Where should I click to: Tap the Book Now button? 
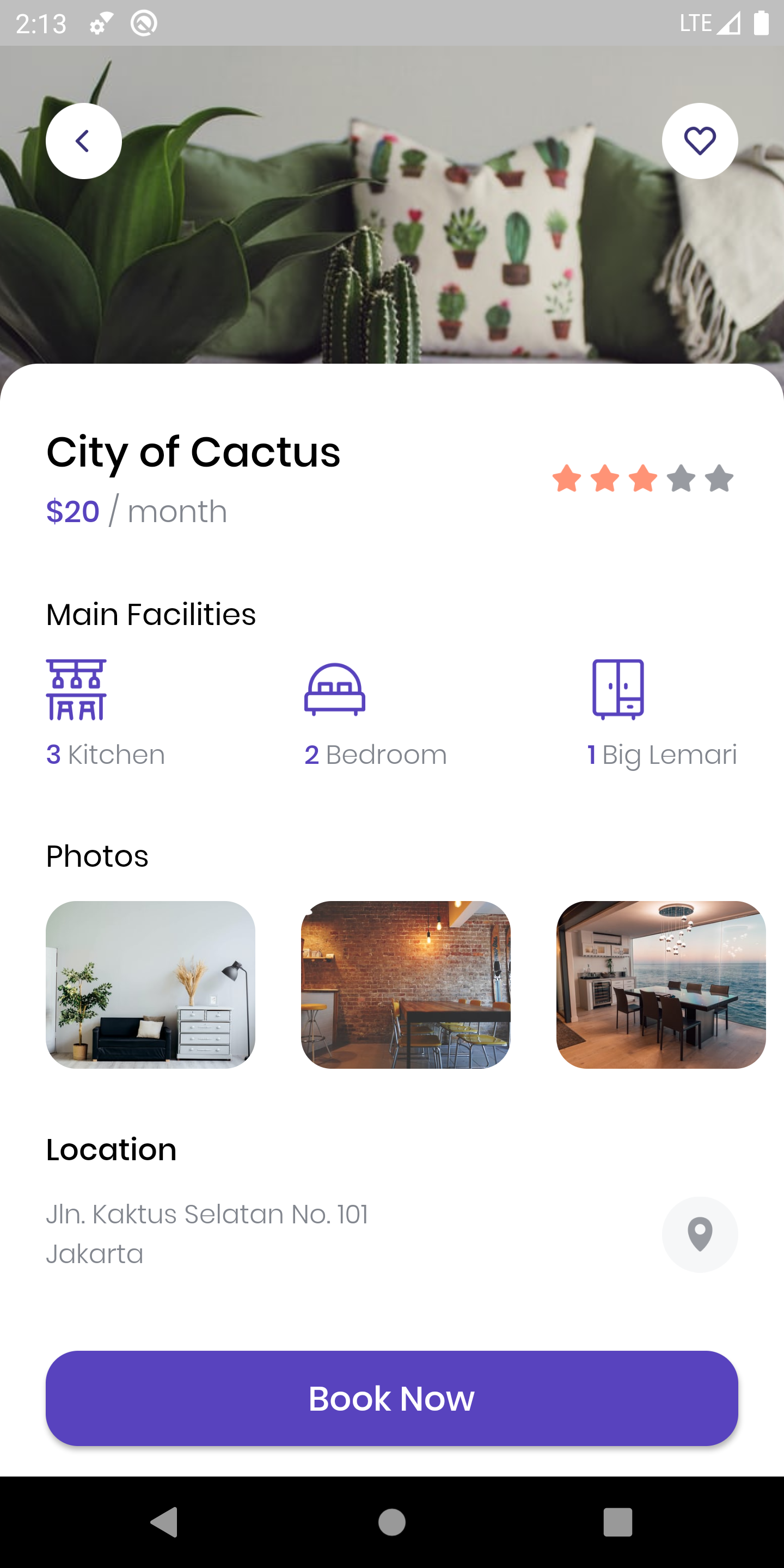coord(391,1398)
